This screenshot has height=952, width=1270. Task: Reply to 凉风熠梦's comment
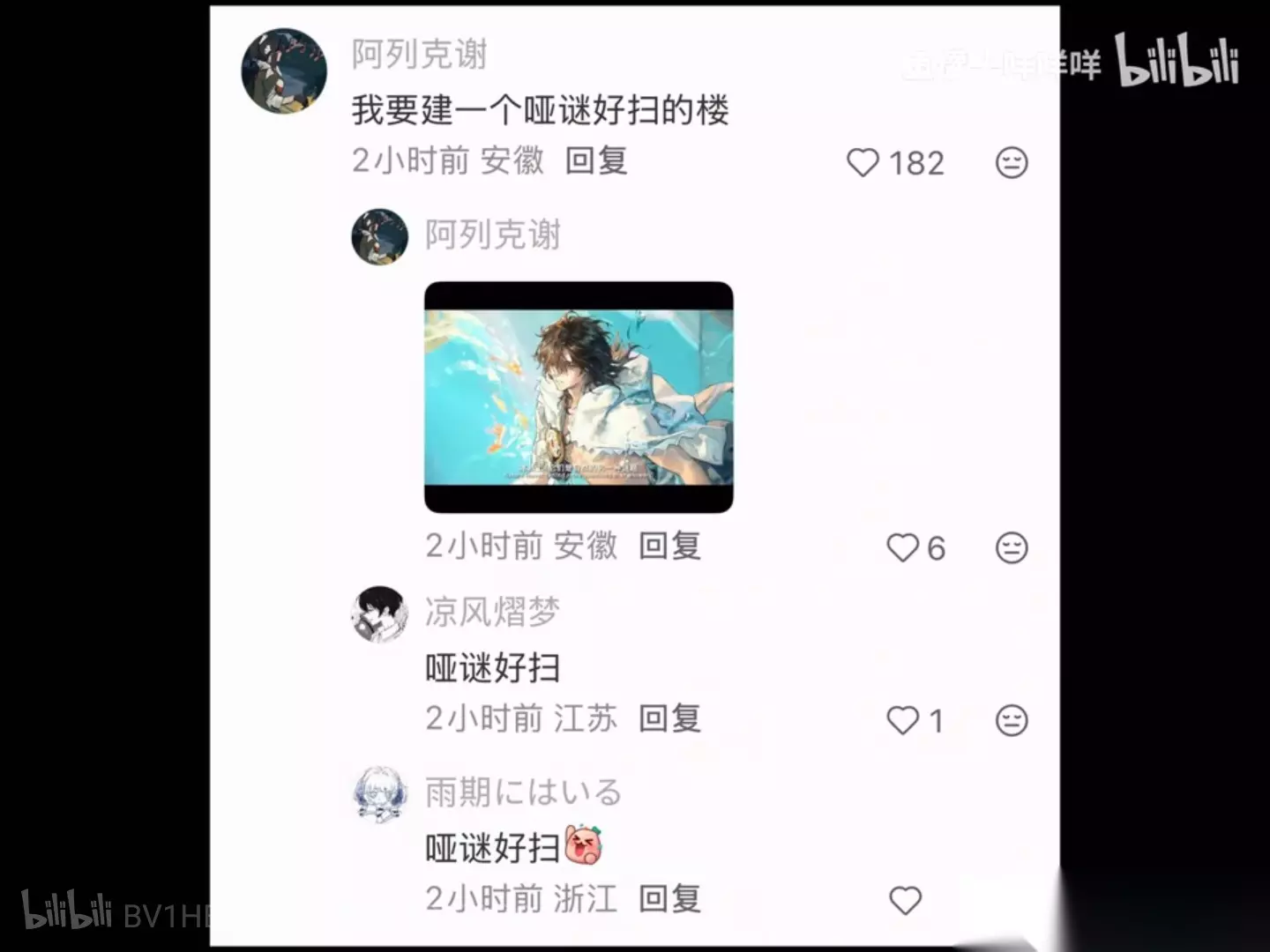pos(669,719)
